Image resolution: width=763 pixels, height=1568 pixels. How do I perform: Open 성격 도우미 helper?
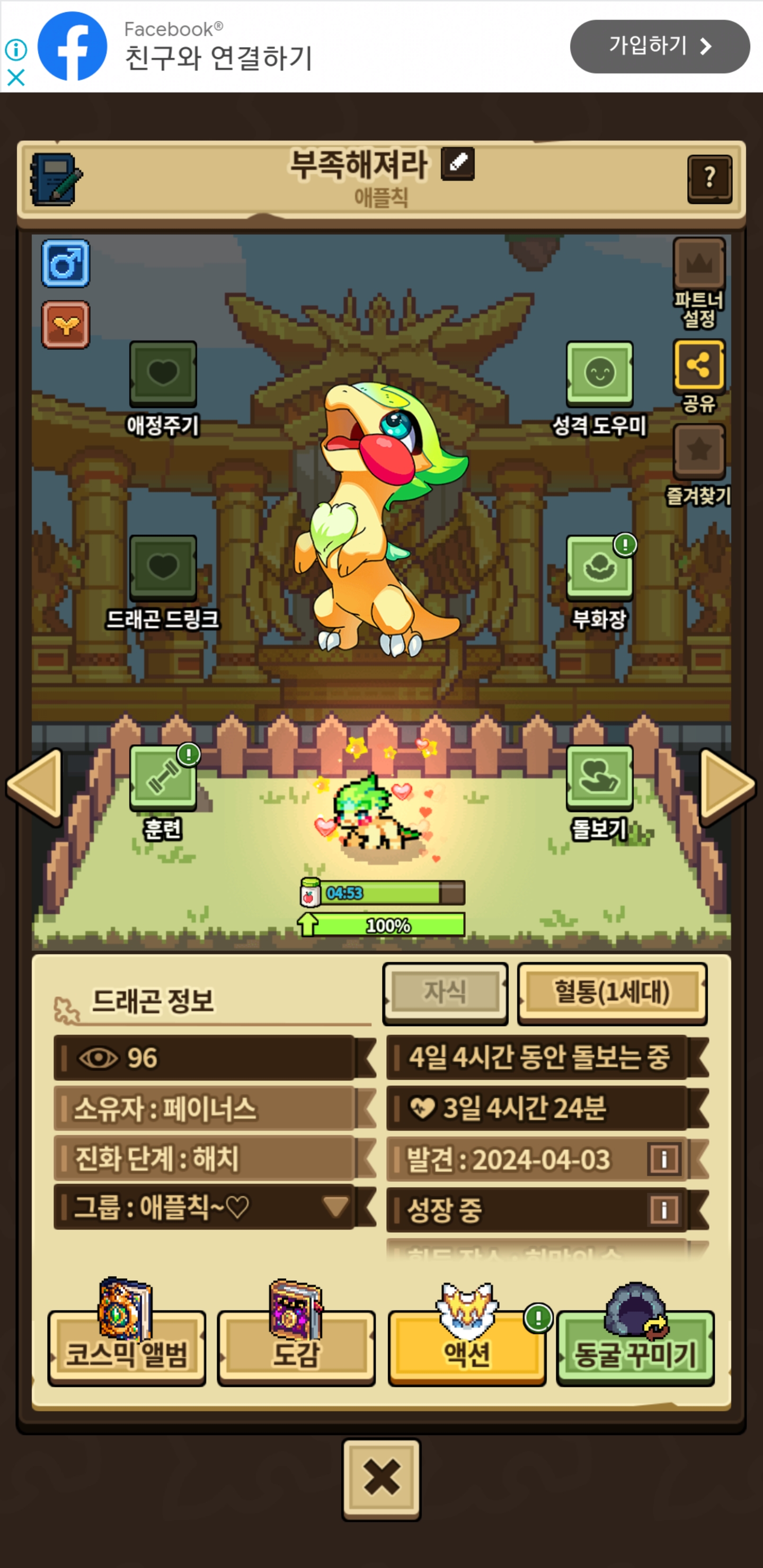click(599, 373)
